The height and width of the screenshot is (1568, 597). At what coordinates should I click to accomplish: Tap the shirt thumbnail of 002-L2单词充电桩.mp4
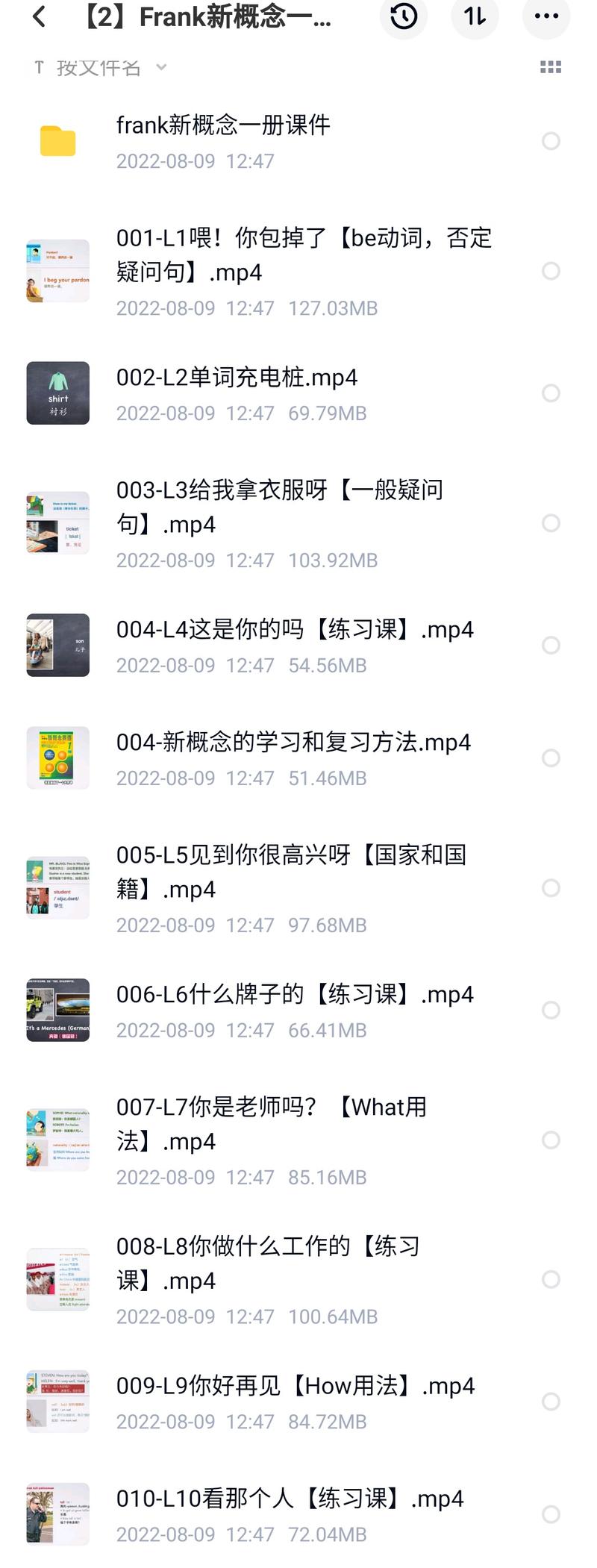[x=57, y=394]
